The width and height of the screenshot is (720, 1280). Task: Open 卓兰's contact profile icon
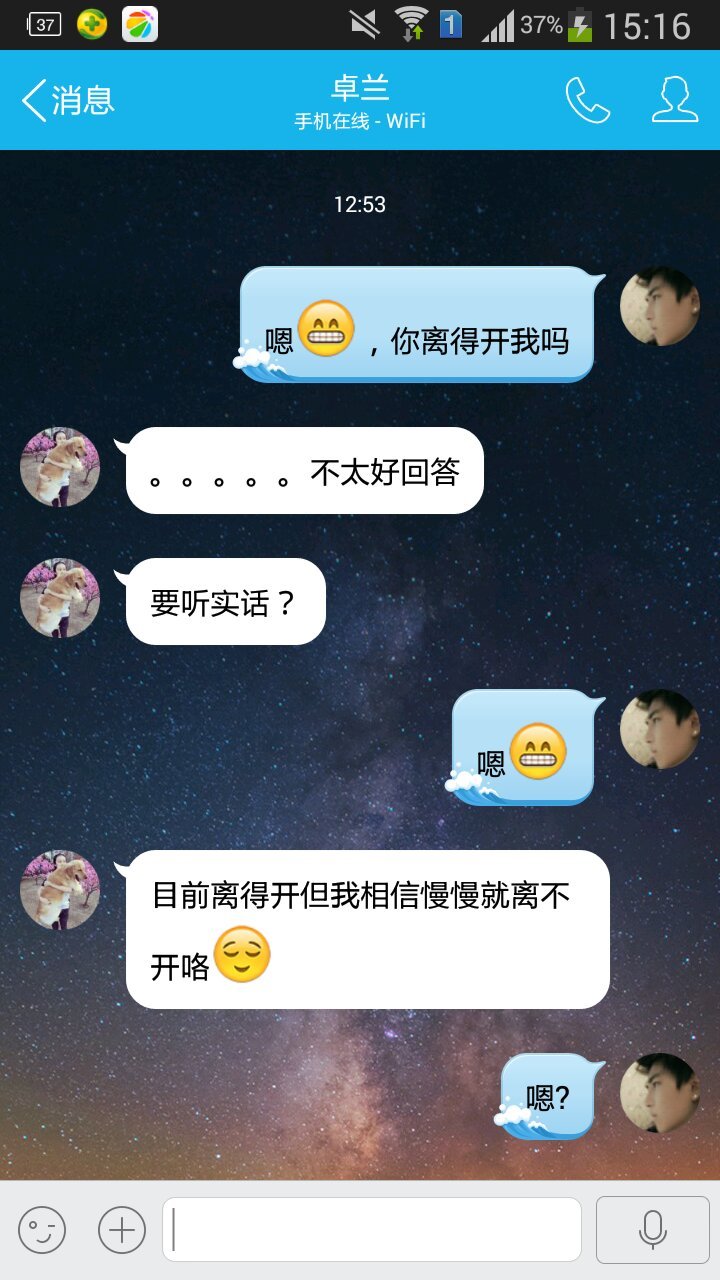(675, 100)
